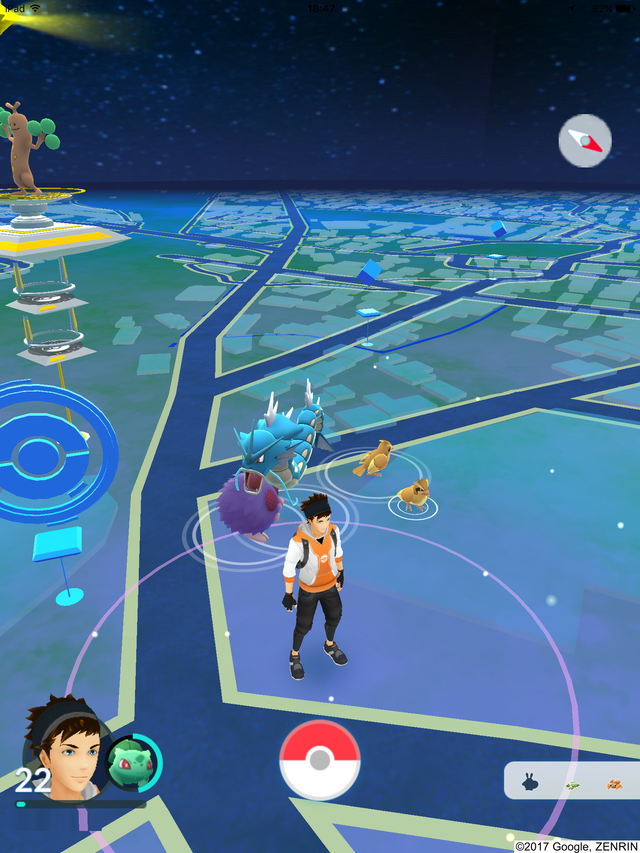The image size is (640, 853).
Task: Tap the purple Venonat near the trainer
Action: pos(247,507)
